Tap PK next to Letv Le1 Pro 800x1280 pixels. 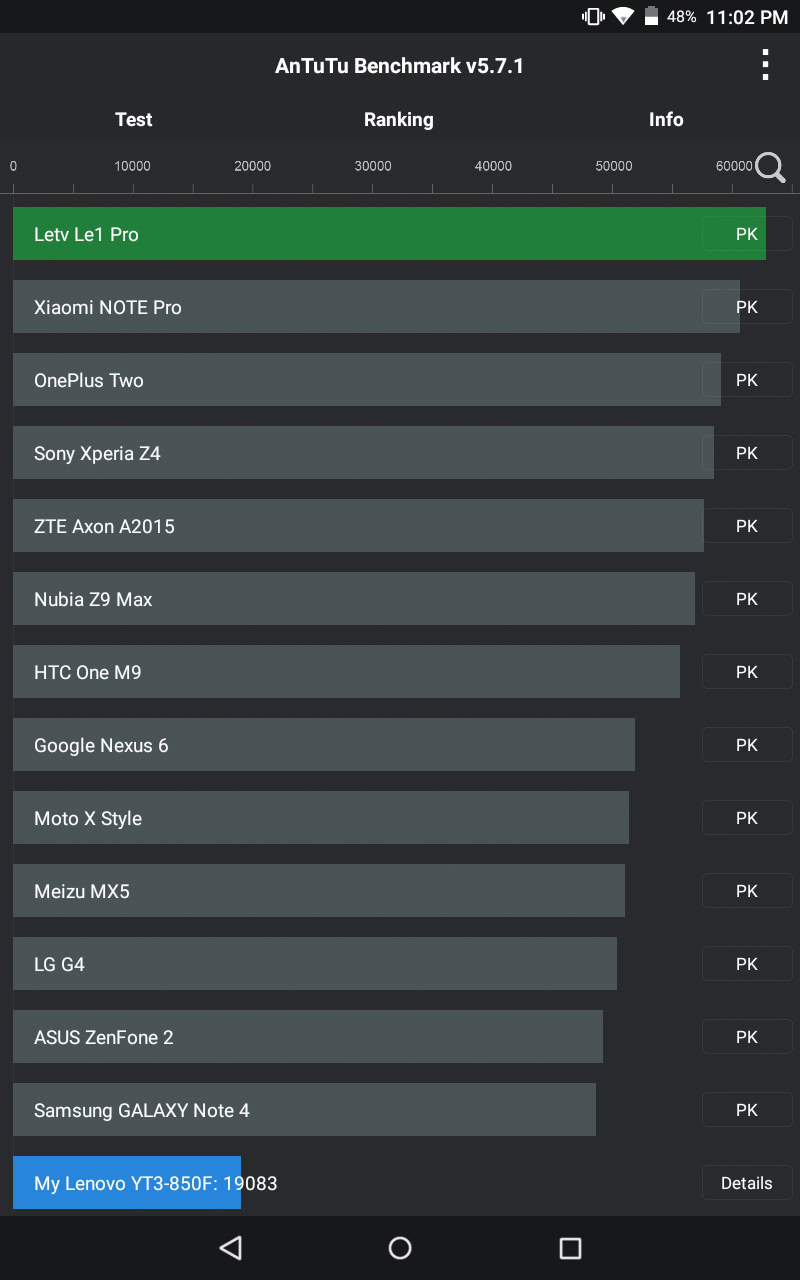point(747,234)
